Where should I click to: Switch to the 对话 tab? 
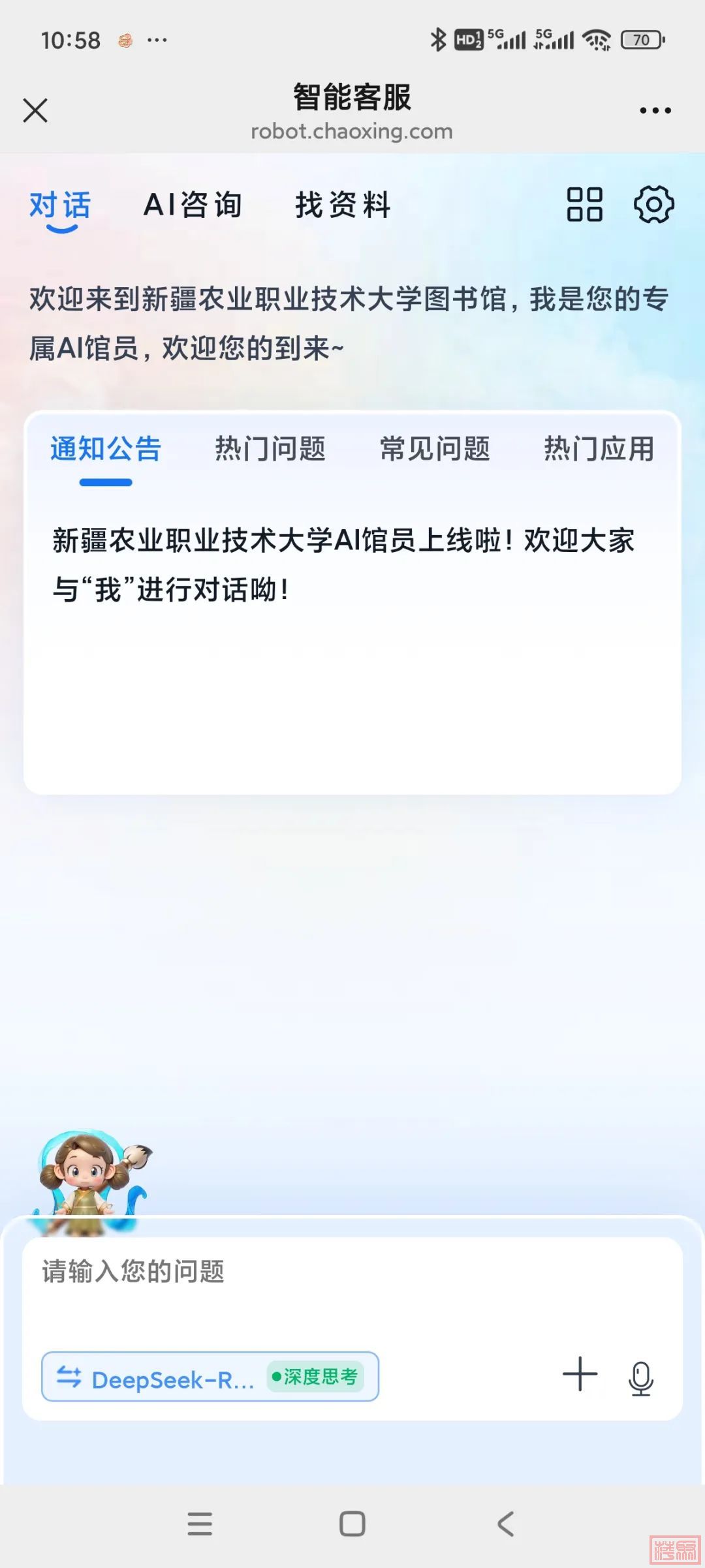tap(60, 206)
